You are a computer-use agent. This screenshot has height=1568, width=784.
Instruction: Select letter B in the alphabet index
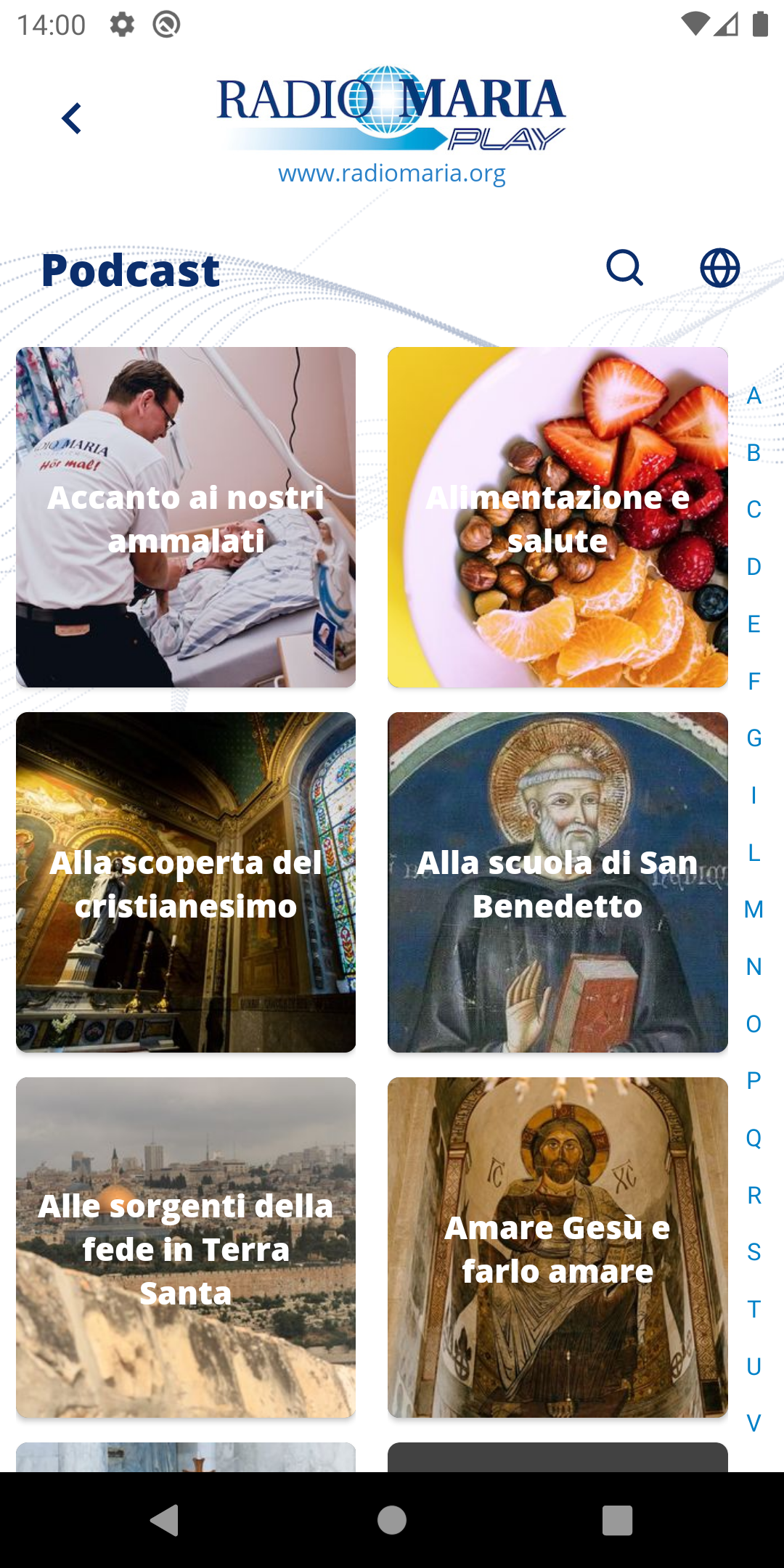[x=754, y=453]
